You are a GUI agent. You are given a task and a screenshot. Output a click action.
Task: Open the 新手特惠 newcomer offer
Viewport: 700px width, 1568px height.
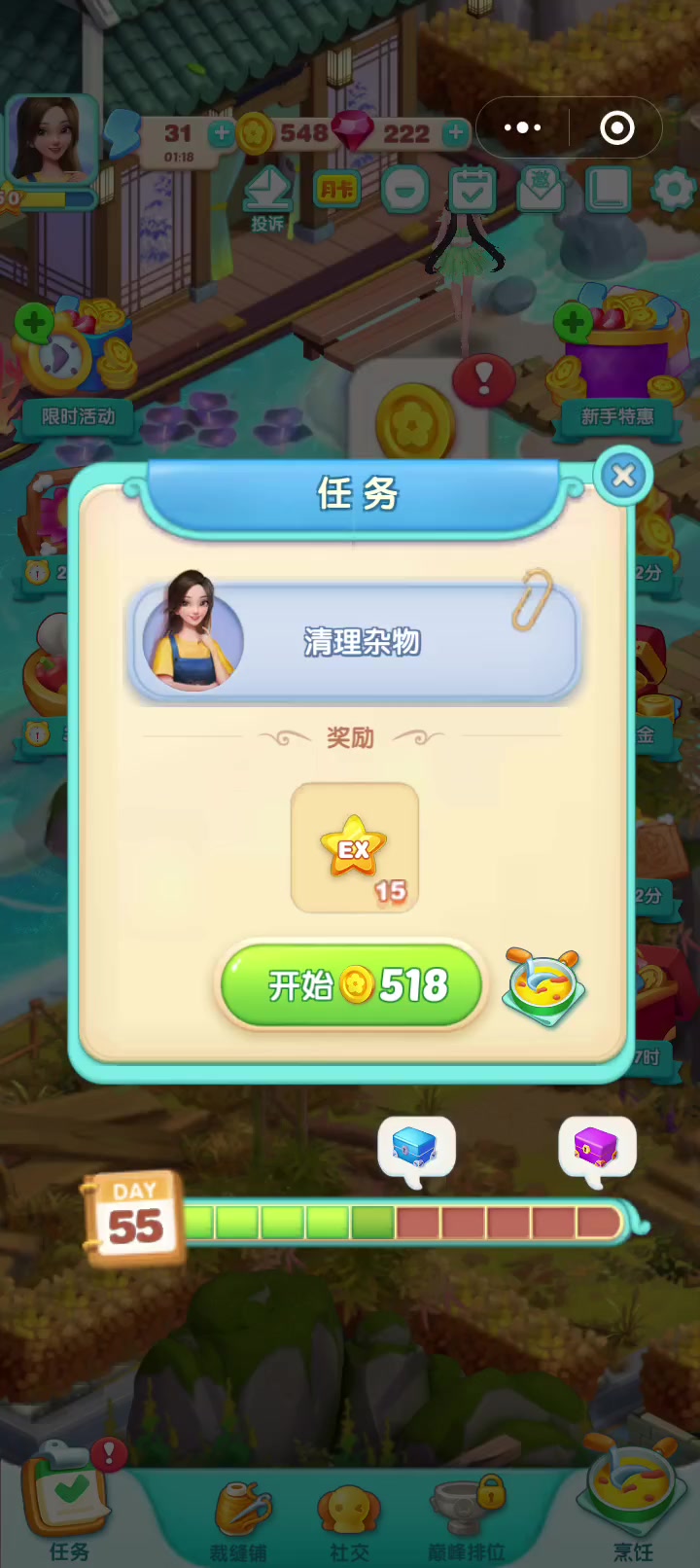tap(616, 365)
